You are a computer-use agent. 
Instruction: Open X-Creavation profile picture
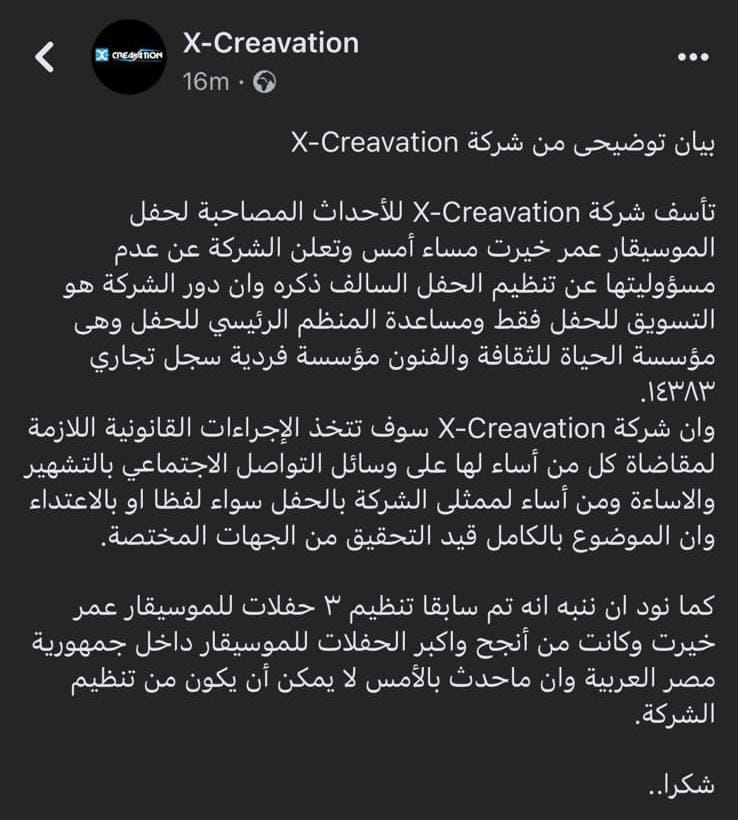[128, 57]
